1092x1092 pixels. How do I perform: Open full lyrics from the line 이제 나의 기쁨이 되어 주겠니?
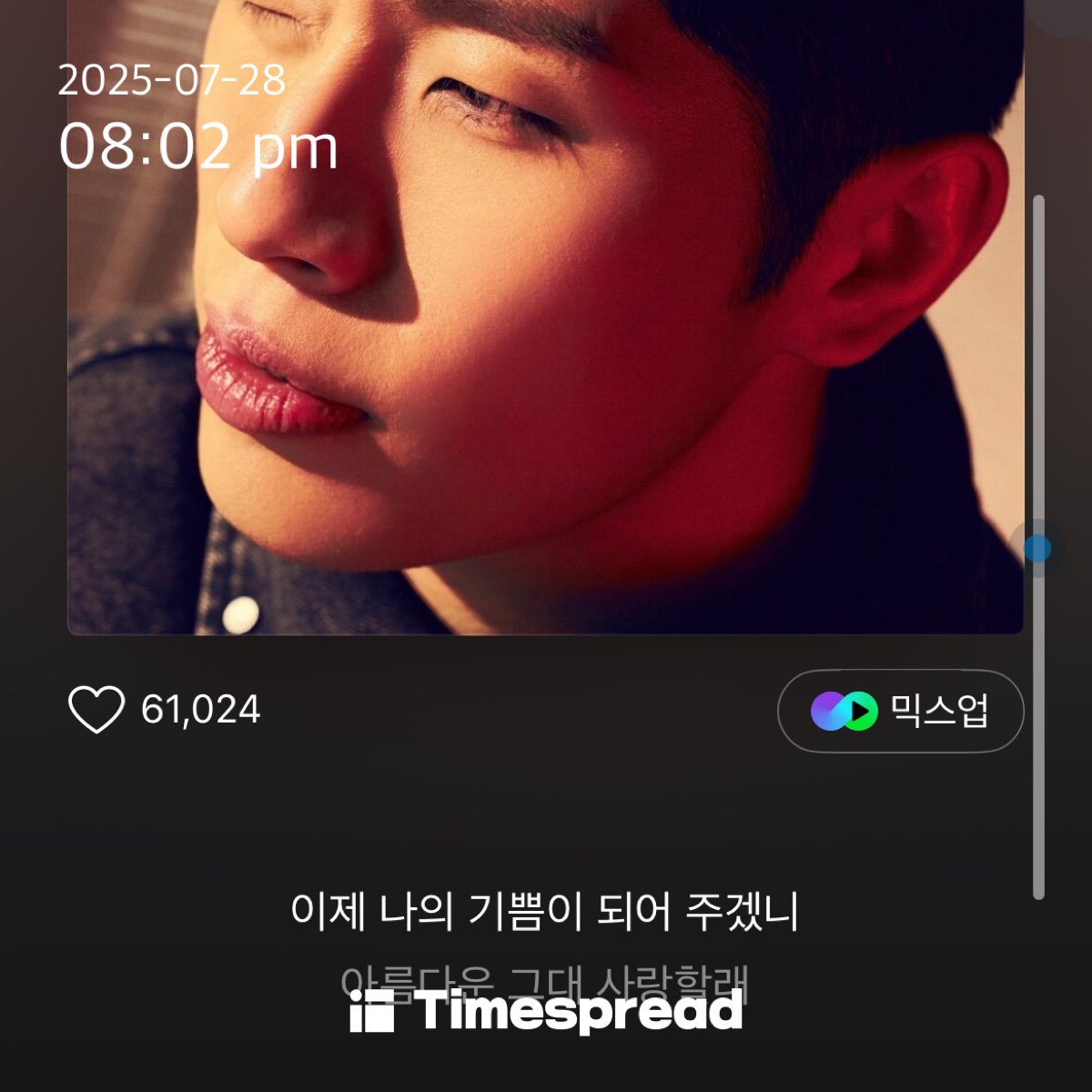pyautogui.click(x=544, y=911)
